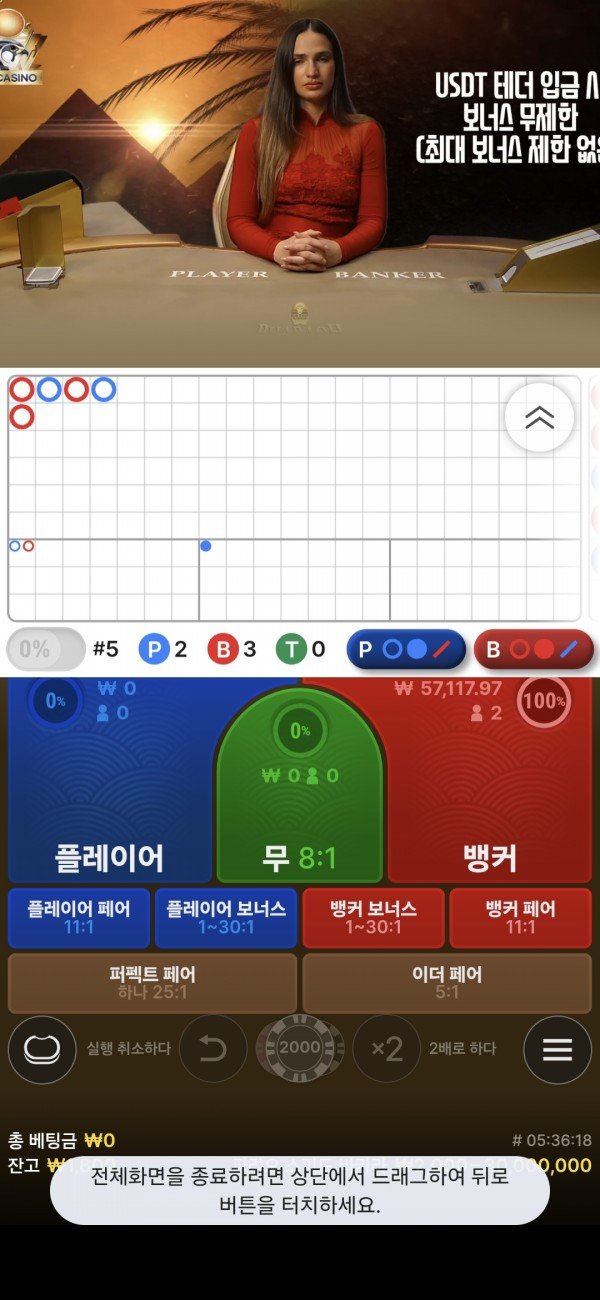Open the hamburger menu
Viewport: 600px width, 1300px height.
click(557, 1049)
